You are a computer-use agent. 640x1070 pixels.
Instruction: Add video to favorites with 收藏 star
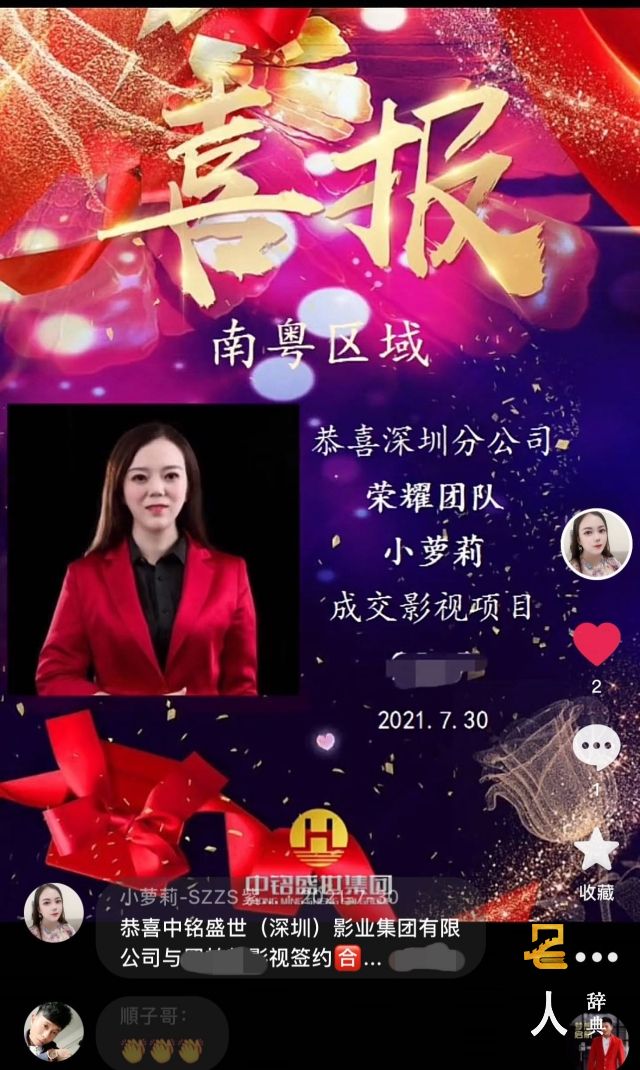point(596,850)
